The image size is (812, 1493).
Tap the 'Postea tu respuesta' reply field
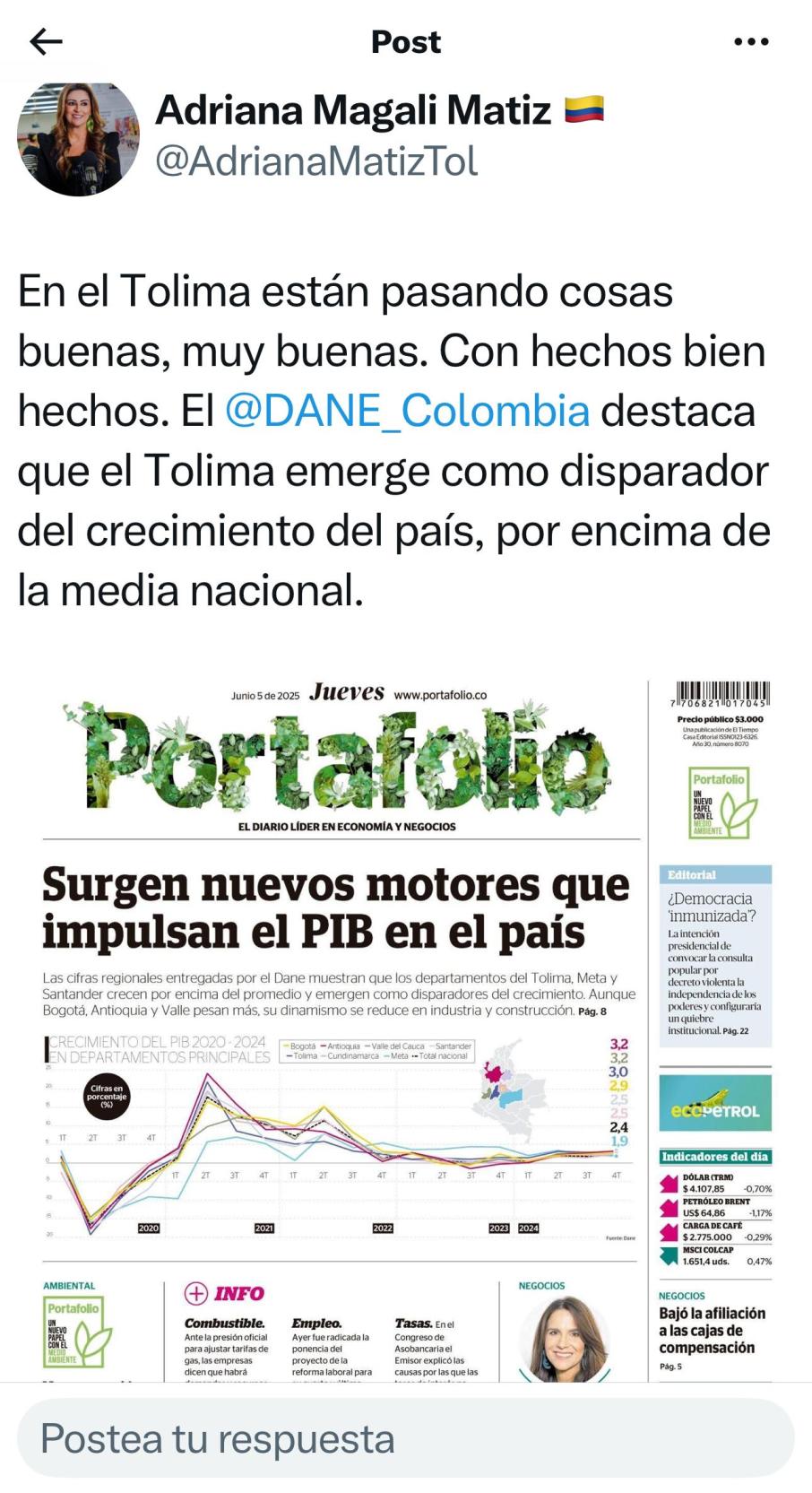(406, 1439)
